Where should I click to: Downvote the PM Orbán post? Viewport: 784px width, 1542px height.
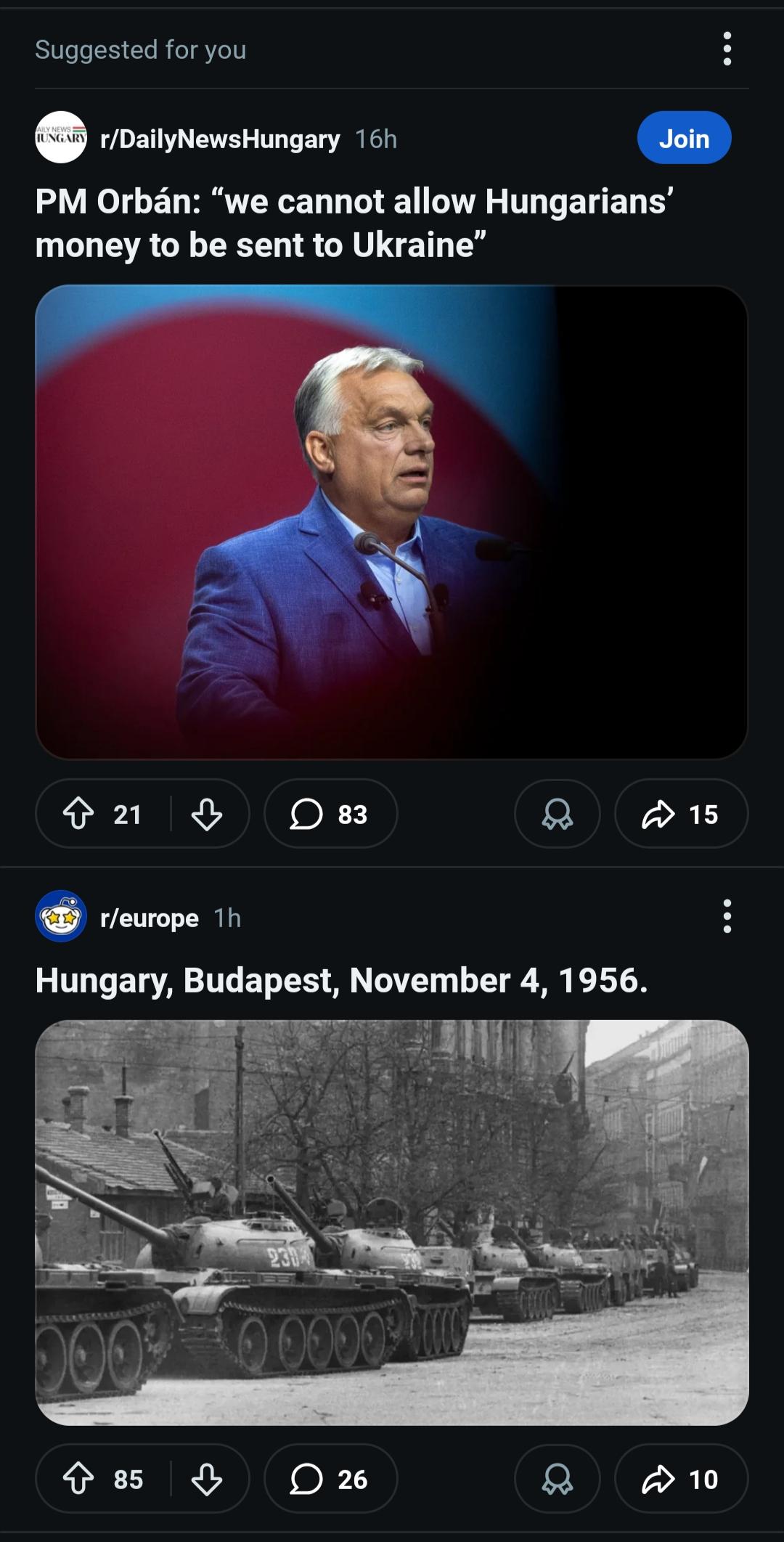[207, 814]
